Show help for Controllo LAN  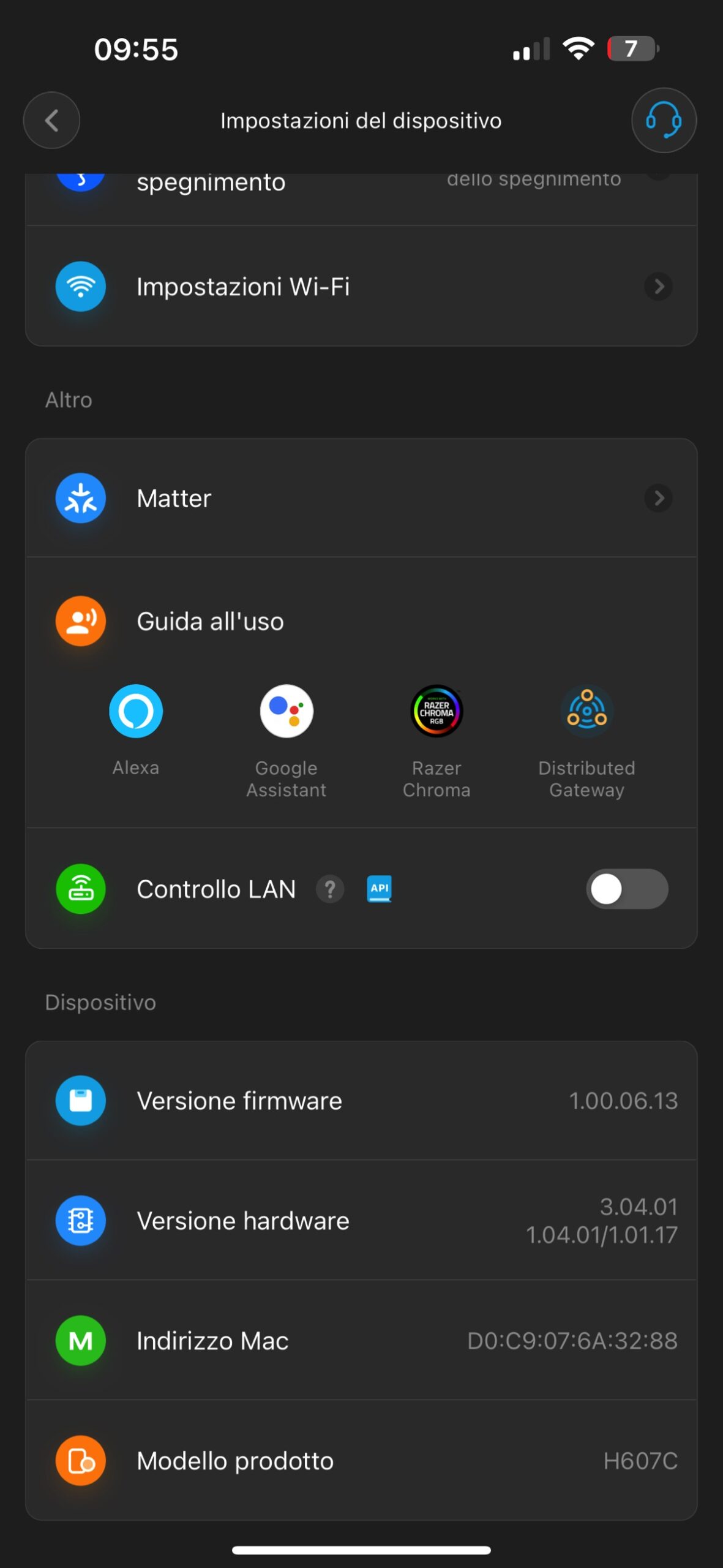330,889
